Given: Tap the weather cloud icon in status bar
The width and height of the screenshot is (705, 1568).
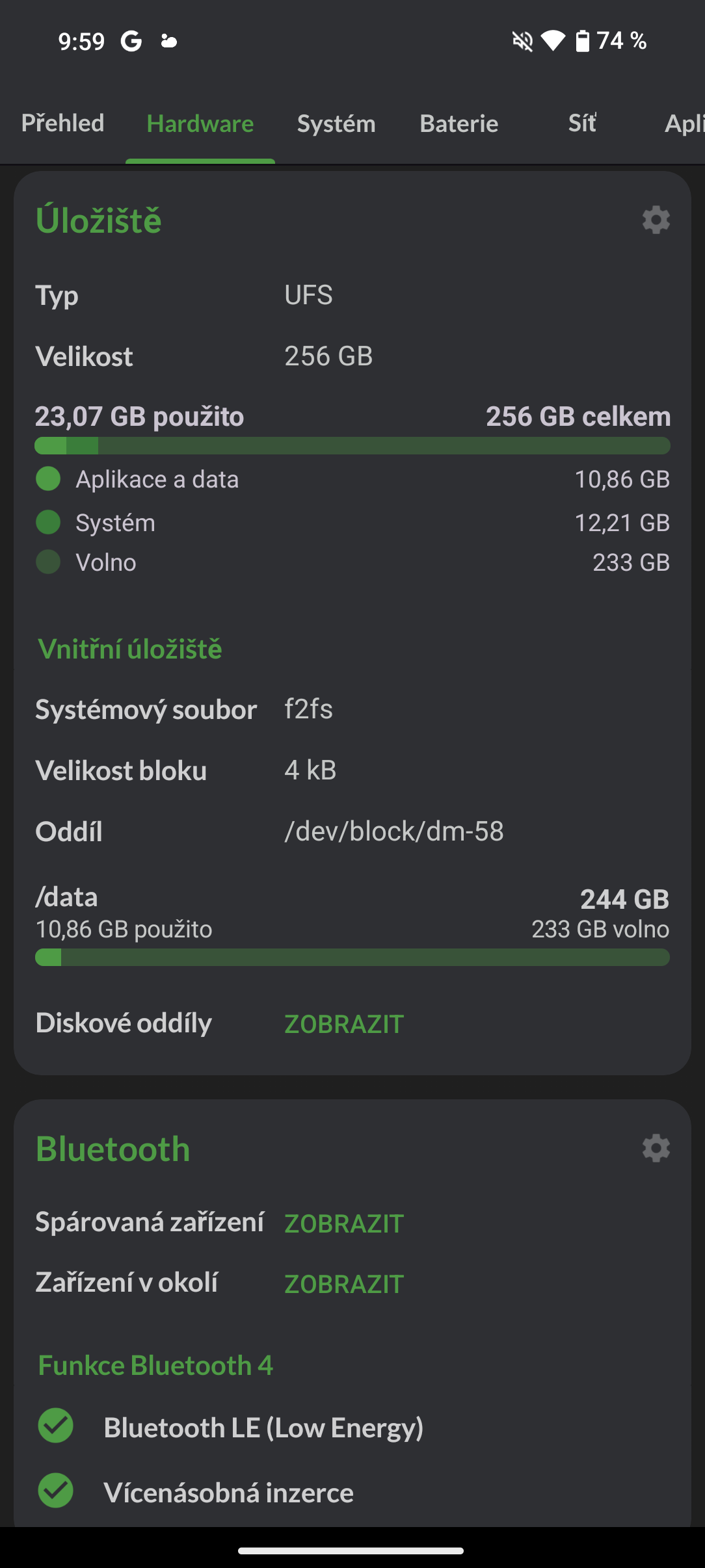Looking at the screenshot, I should coord(169,41).
